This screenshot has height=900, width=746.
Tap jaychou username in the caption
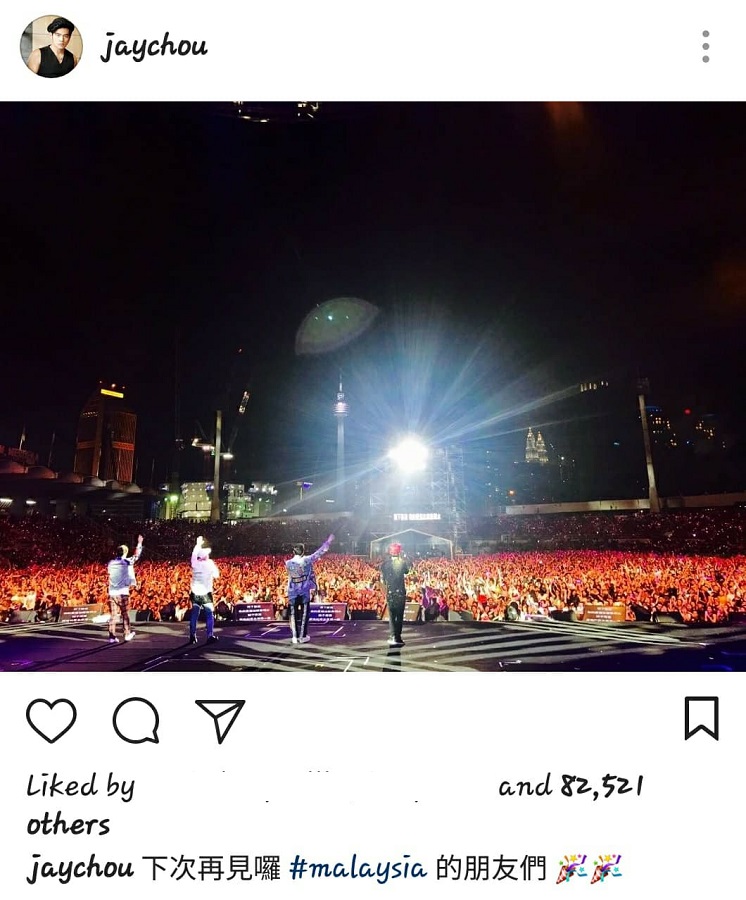point(80,868)
